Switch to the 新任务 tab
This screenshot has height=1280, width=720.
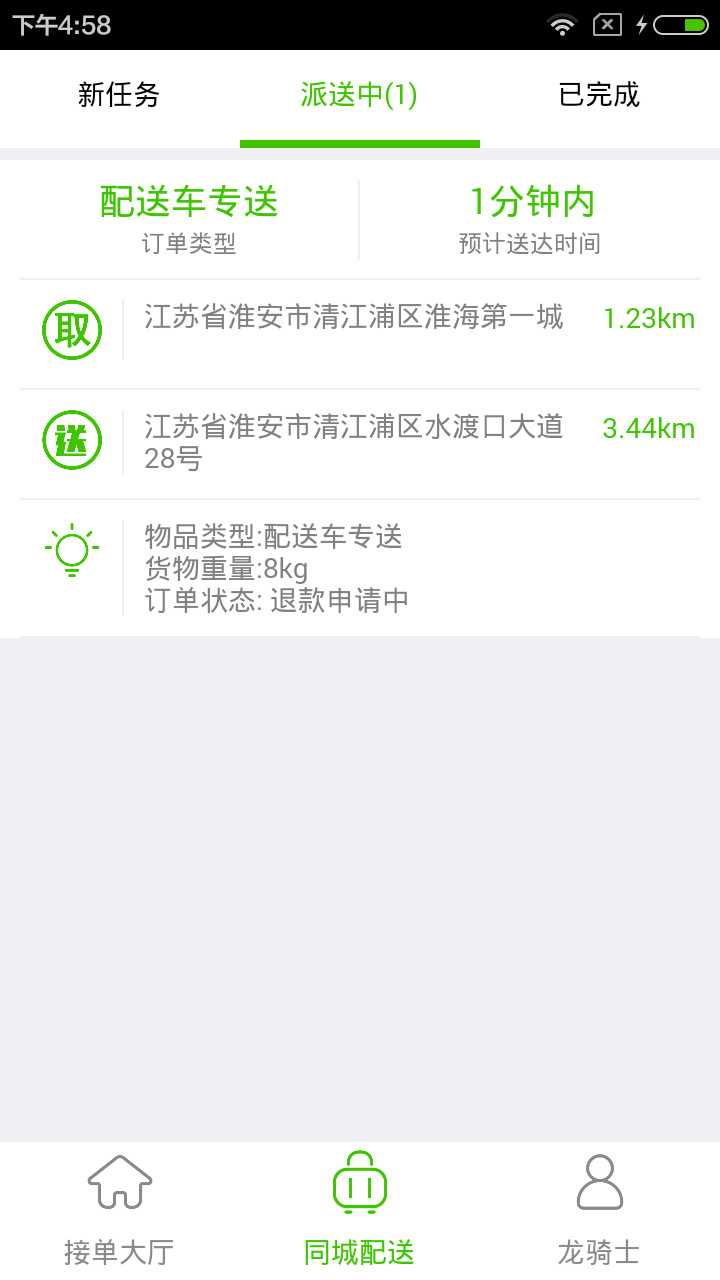pyautogui.click(x=119, y=95)
